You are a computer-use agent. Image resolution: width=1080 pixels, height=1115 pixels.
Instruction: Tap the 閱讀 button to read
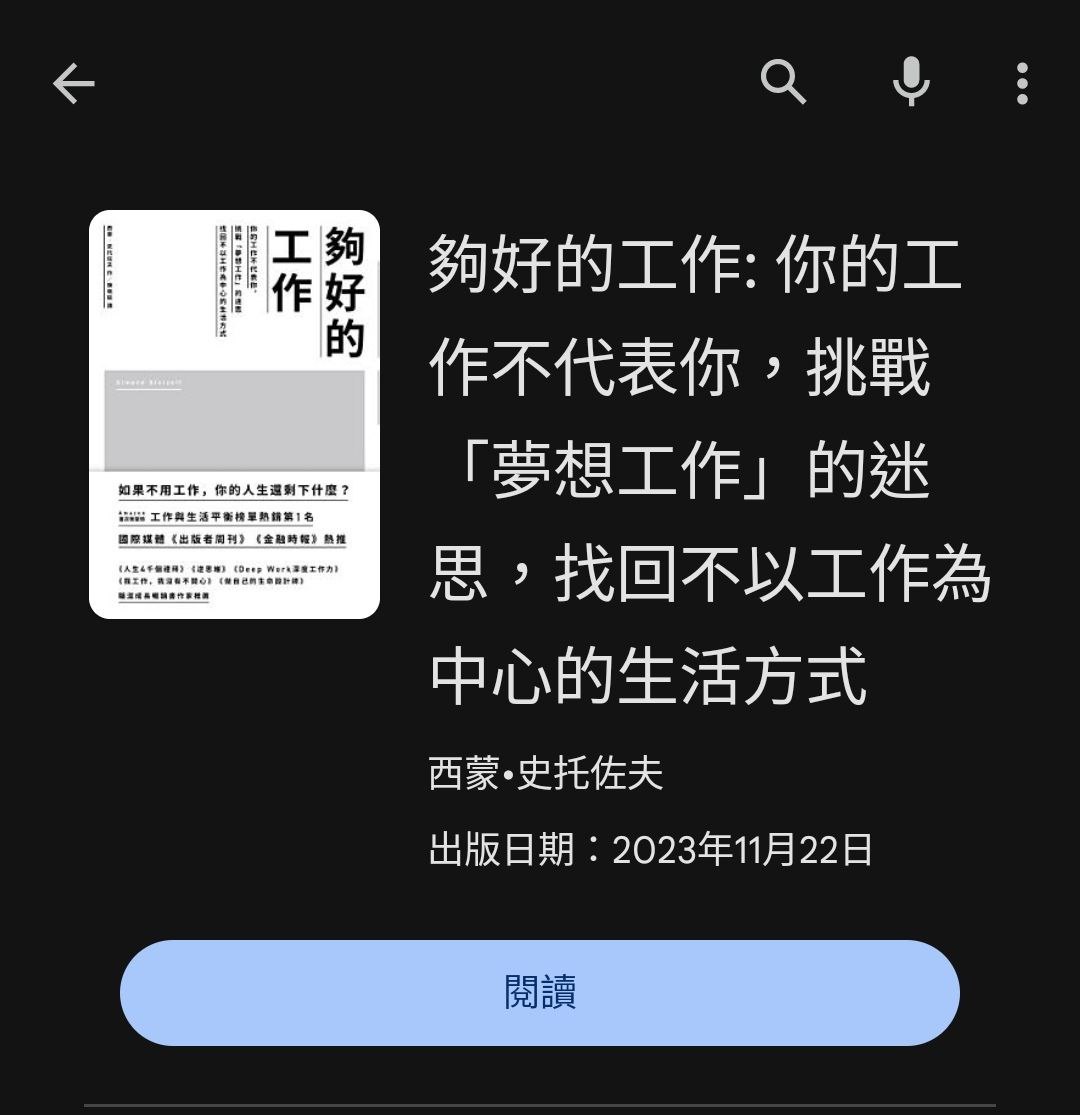click(x=540, y=992)
